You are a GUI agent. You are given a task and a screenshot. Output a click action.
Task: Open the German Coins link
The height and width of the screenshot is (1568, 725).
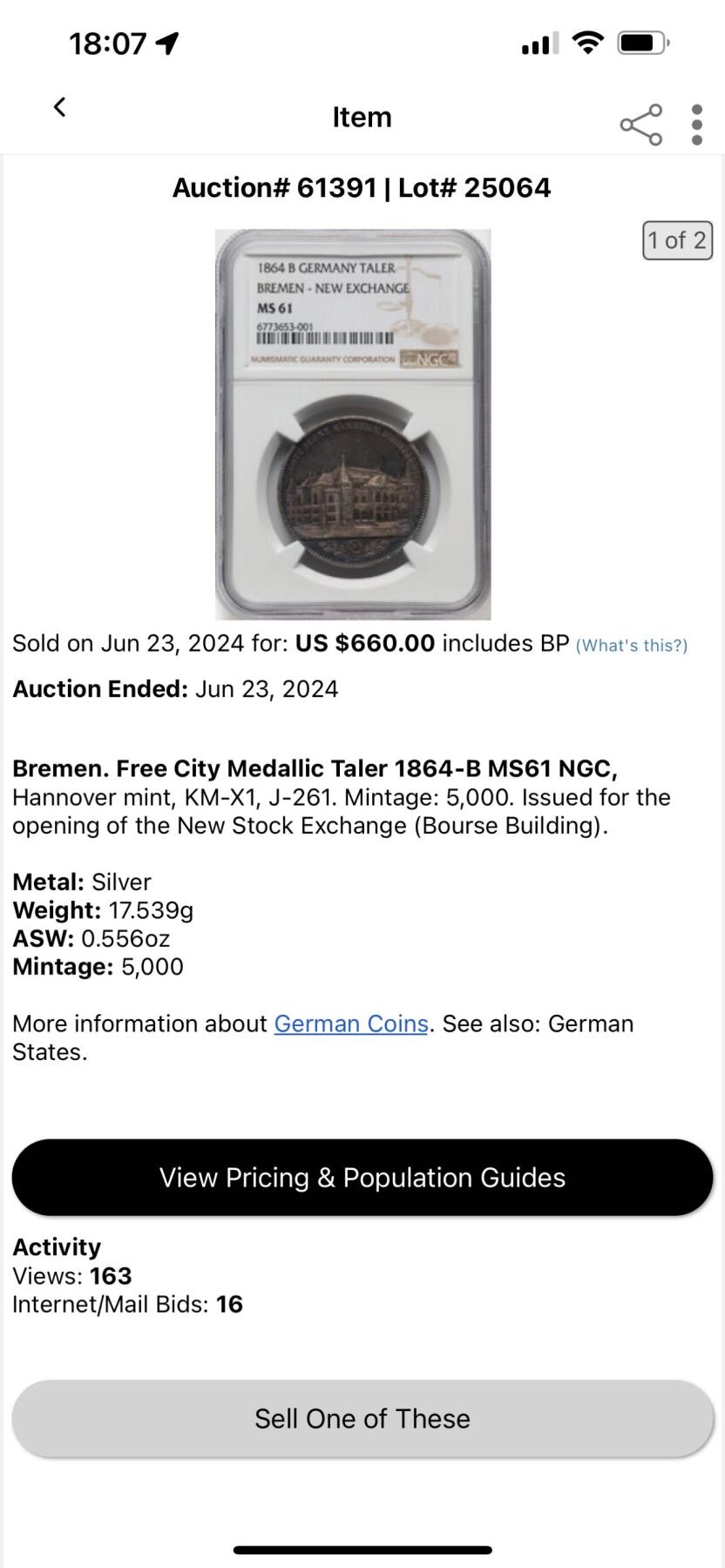coord(351,1024)
